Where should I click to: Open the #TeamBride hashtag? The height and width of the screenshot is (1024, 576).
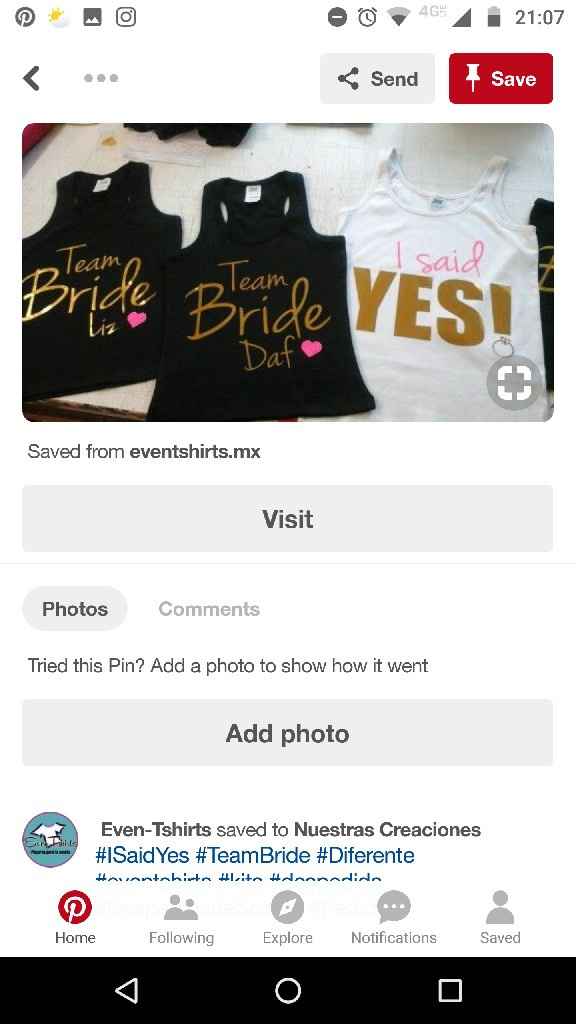pyautogui.click(x=253, y=855)
